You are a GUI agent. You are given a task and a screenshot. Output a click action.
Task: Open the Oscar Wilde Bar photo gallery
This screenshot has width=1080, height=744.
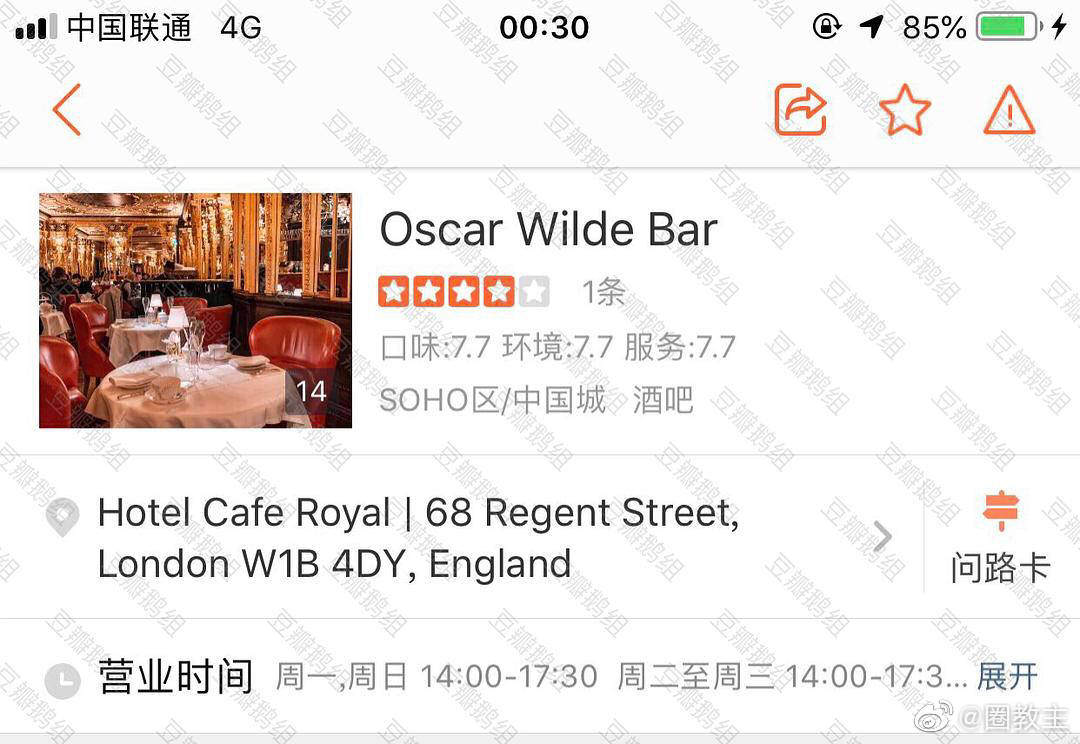195,311
